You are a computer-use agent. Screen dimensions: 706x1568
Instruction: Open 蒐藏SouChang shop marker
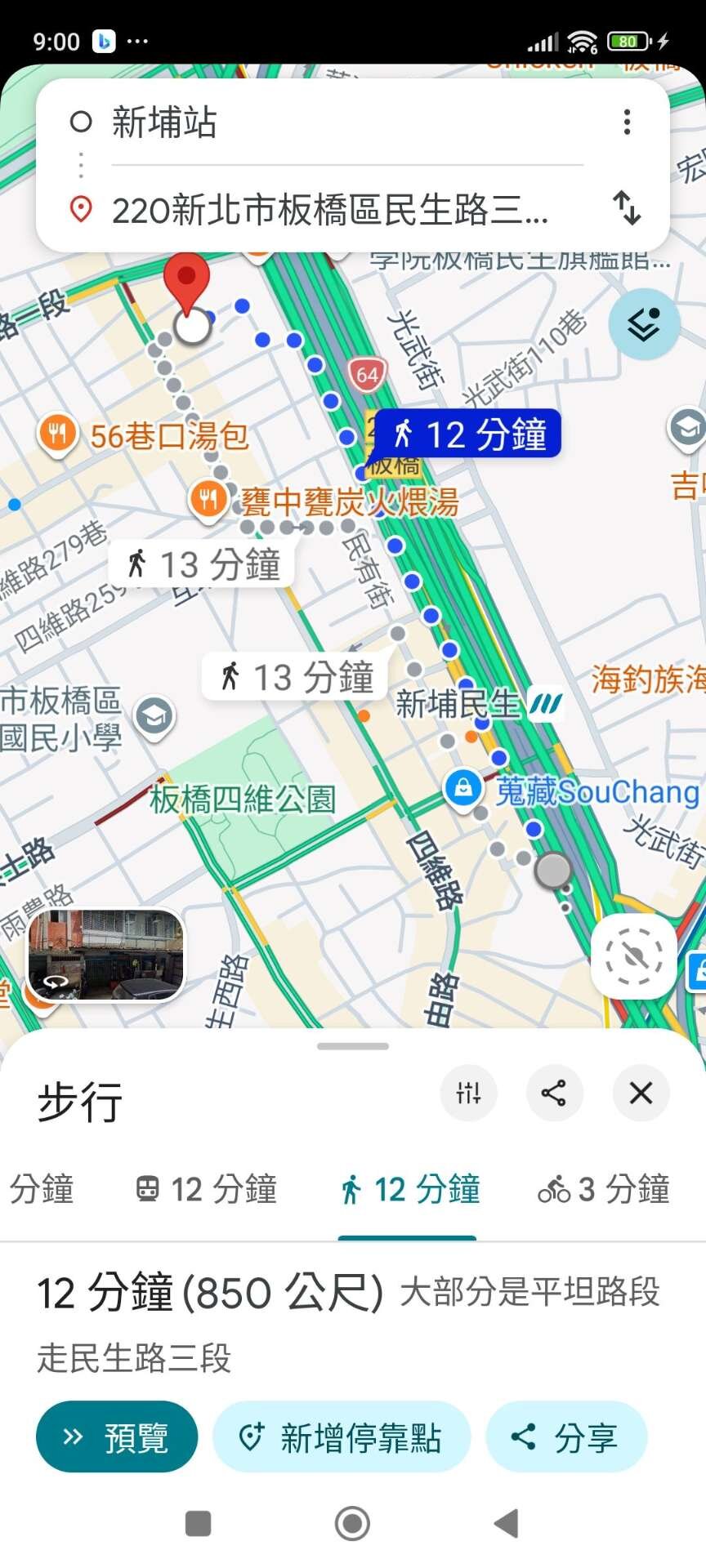tap(462, 788)
